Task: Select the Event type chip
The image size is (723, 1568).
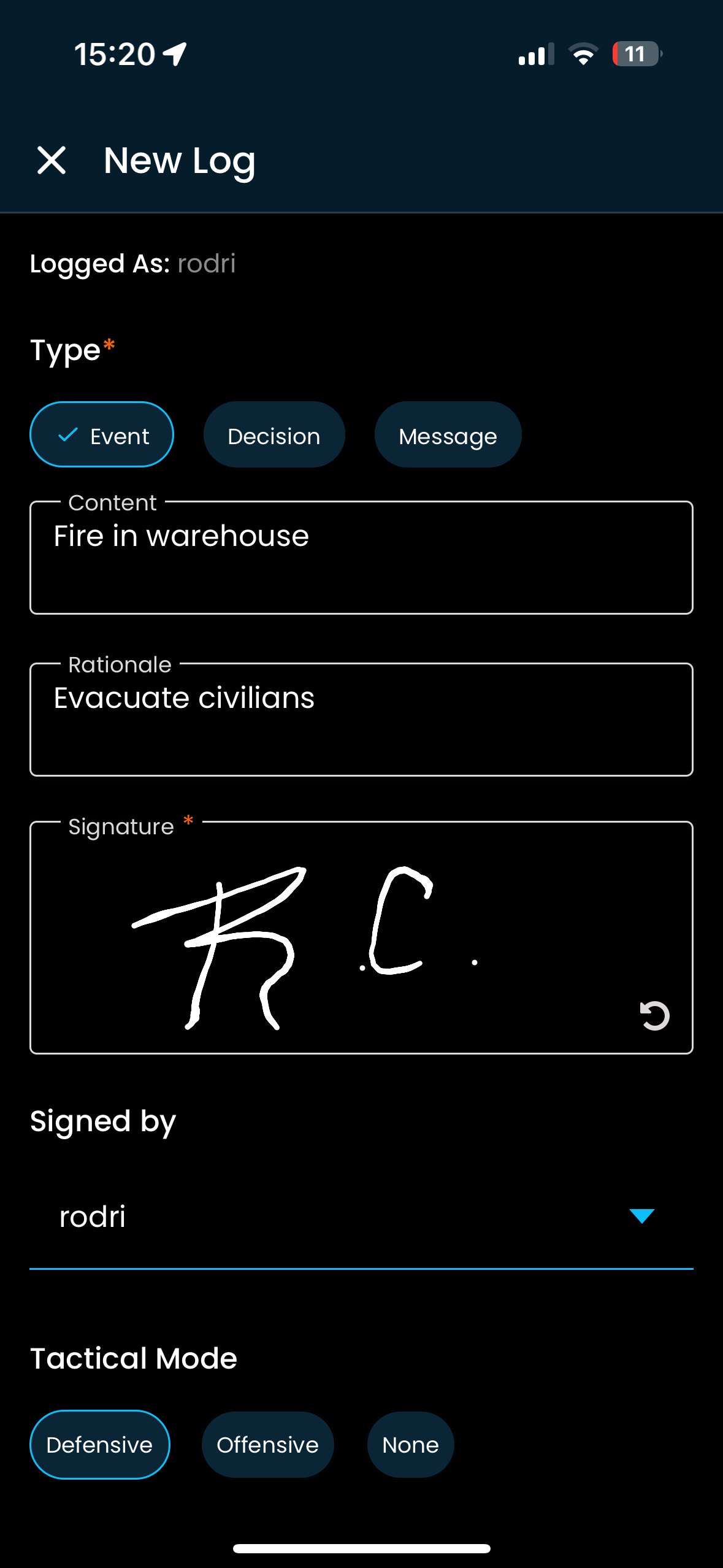Action: (x=102, y=435)
